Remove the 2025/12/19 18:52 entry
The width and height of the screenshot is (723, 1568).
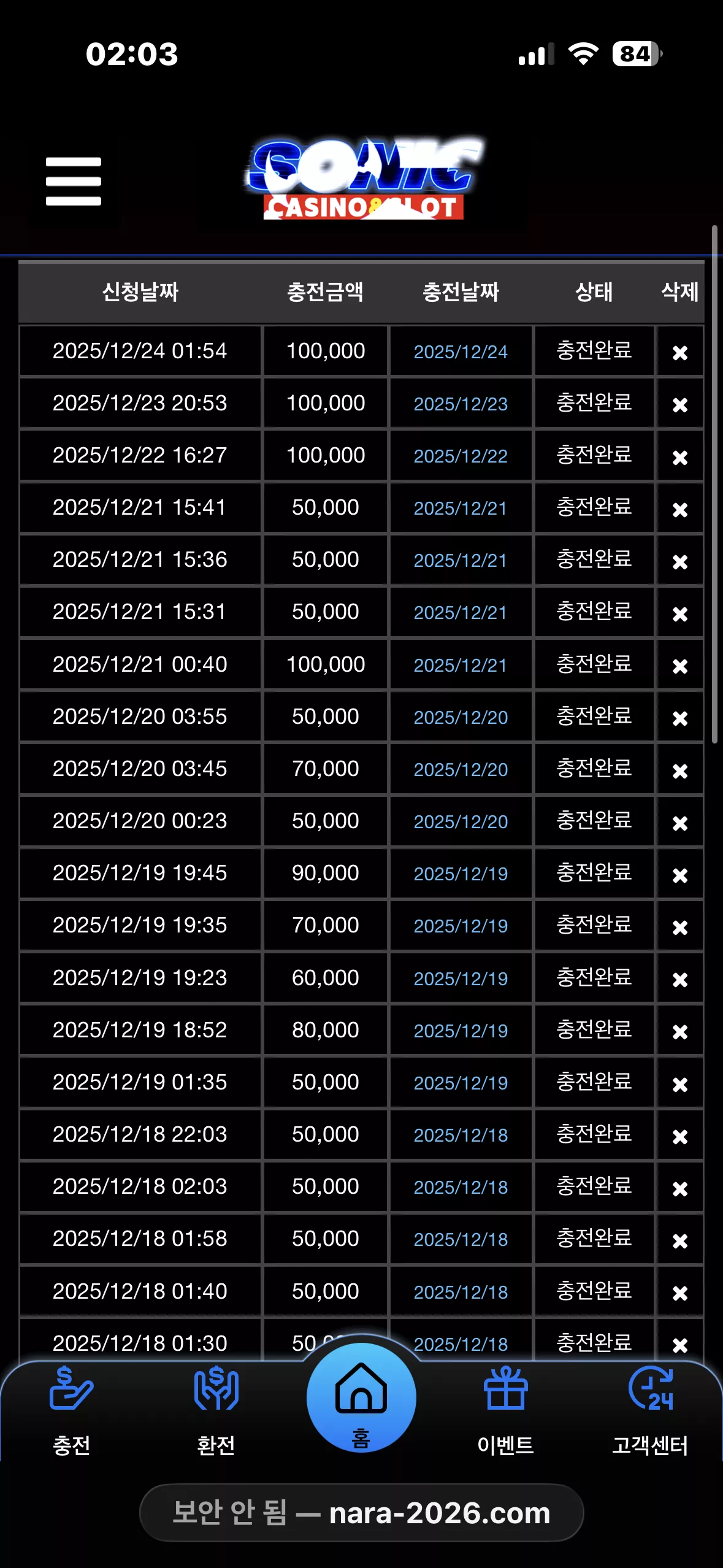679,1031
